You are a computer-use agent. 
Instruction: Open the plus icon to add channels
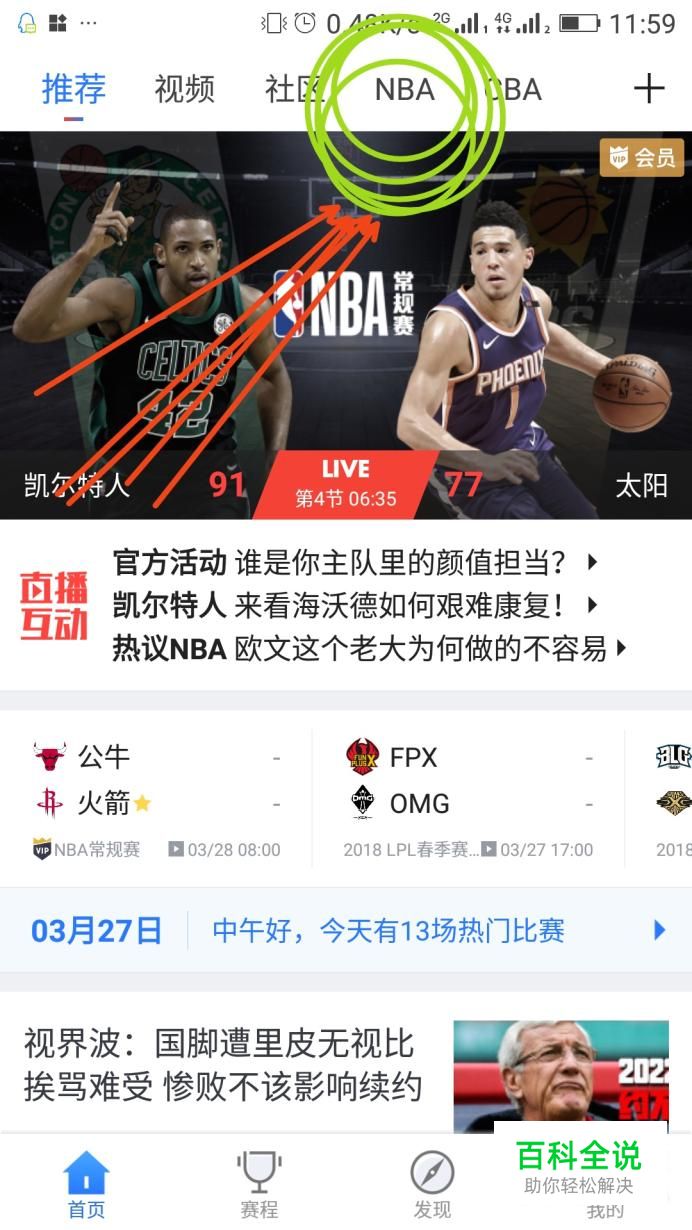pos(648,90)
